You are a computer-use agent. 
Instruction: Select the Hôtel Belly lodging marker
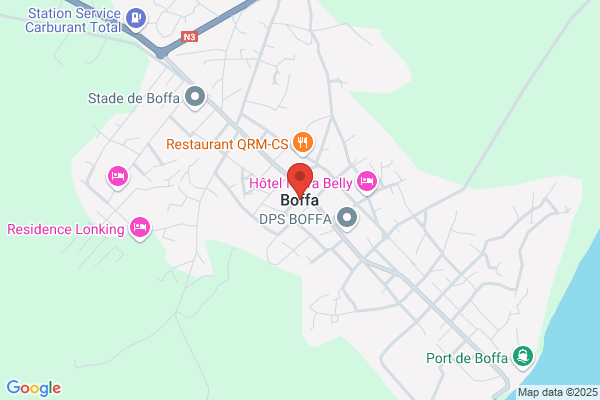click(x=367, y=182)
